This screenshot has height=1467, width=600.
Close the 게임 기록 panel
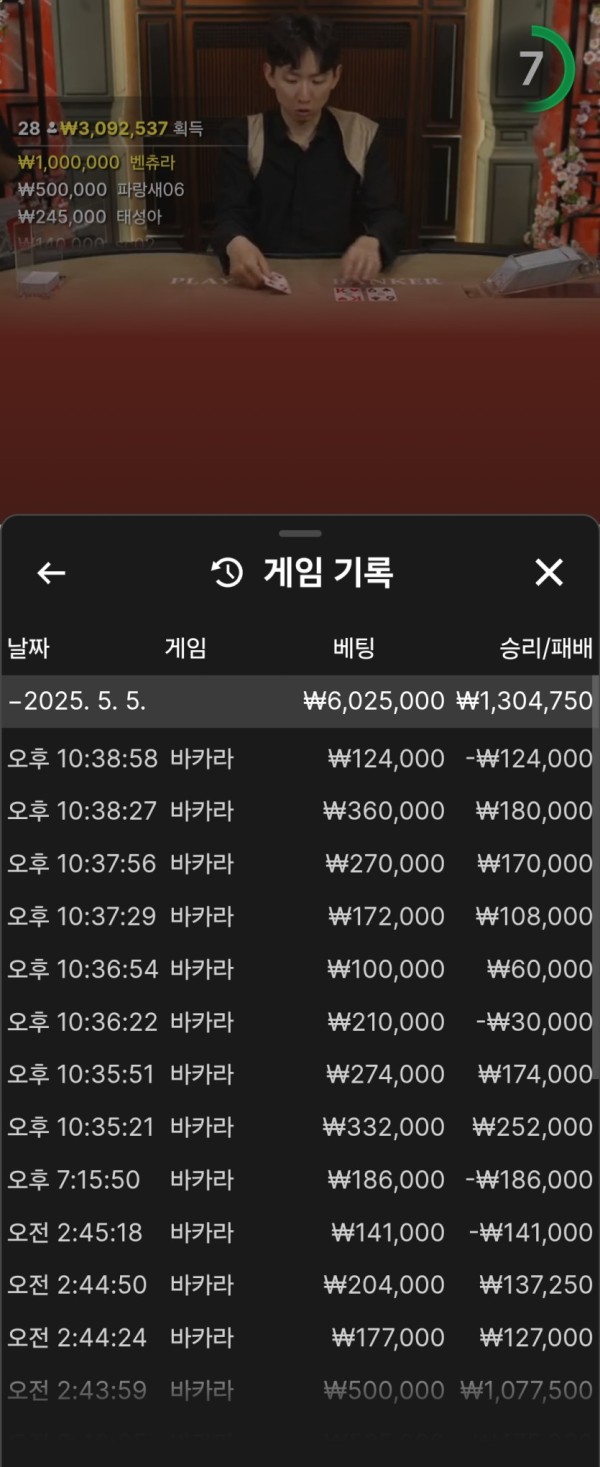click(549, 573)
